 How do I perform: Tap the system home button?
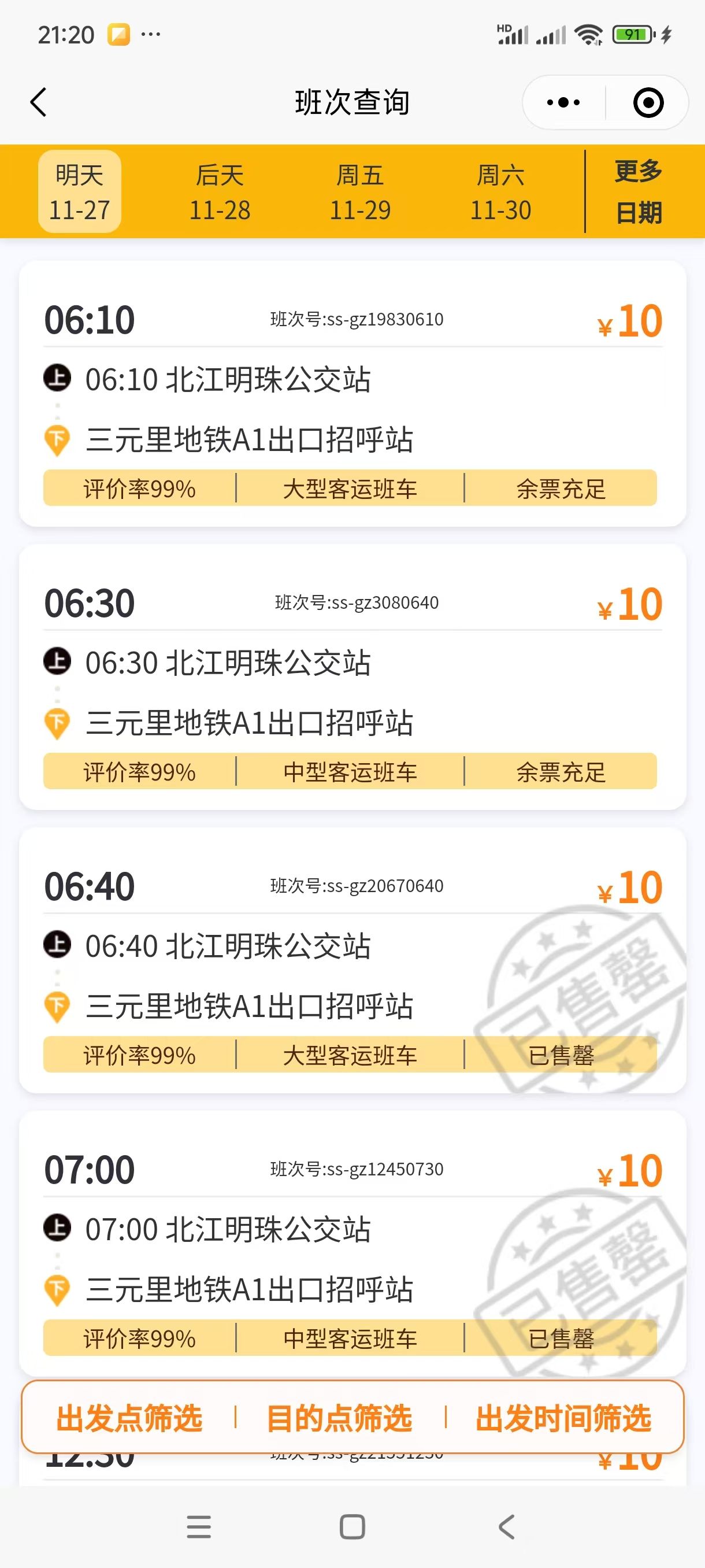click(x=352, y=1526)
